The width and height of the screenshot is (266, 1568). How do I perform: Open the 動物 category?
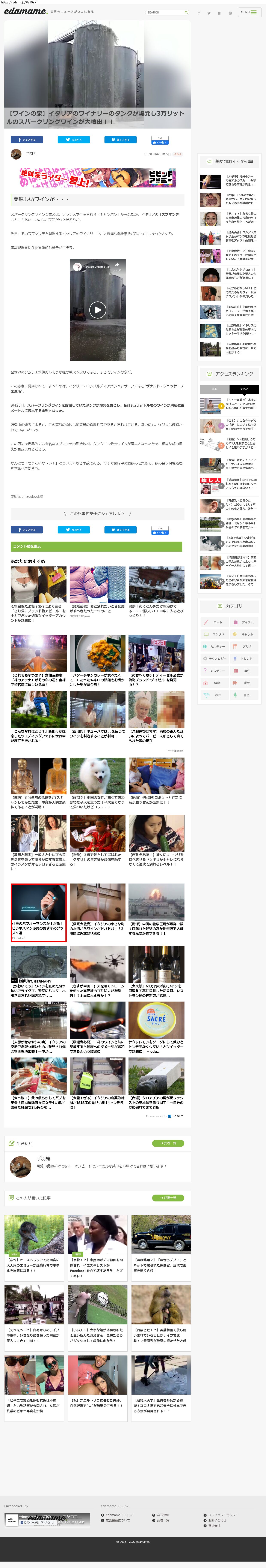(x=244, y=683)
